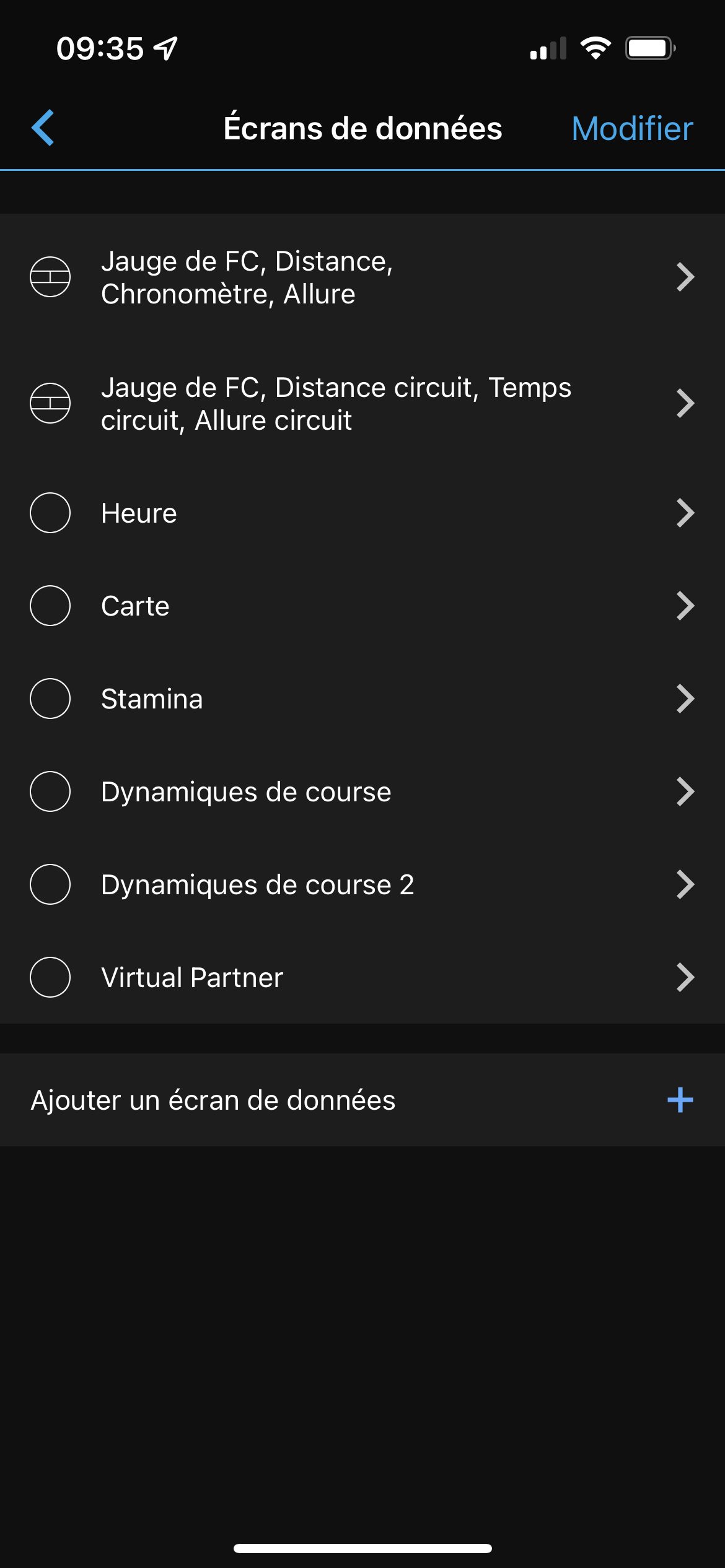725x1568 pixels.
Task: Open the Stamina data screen
Action: click(362, 699)
